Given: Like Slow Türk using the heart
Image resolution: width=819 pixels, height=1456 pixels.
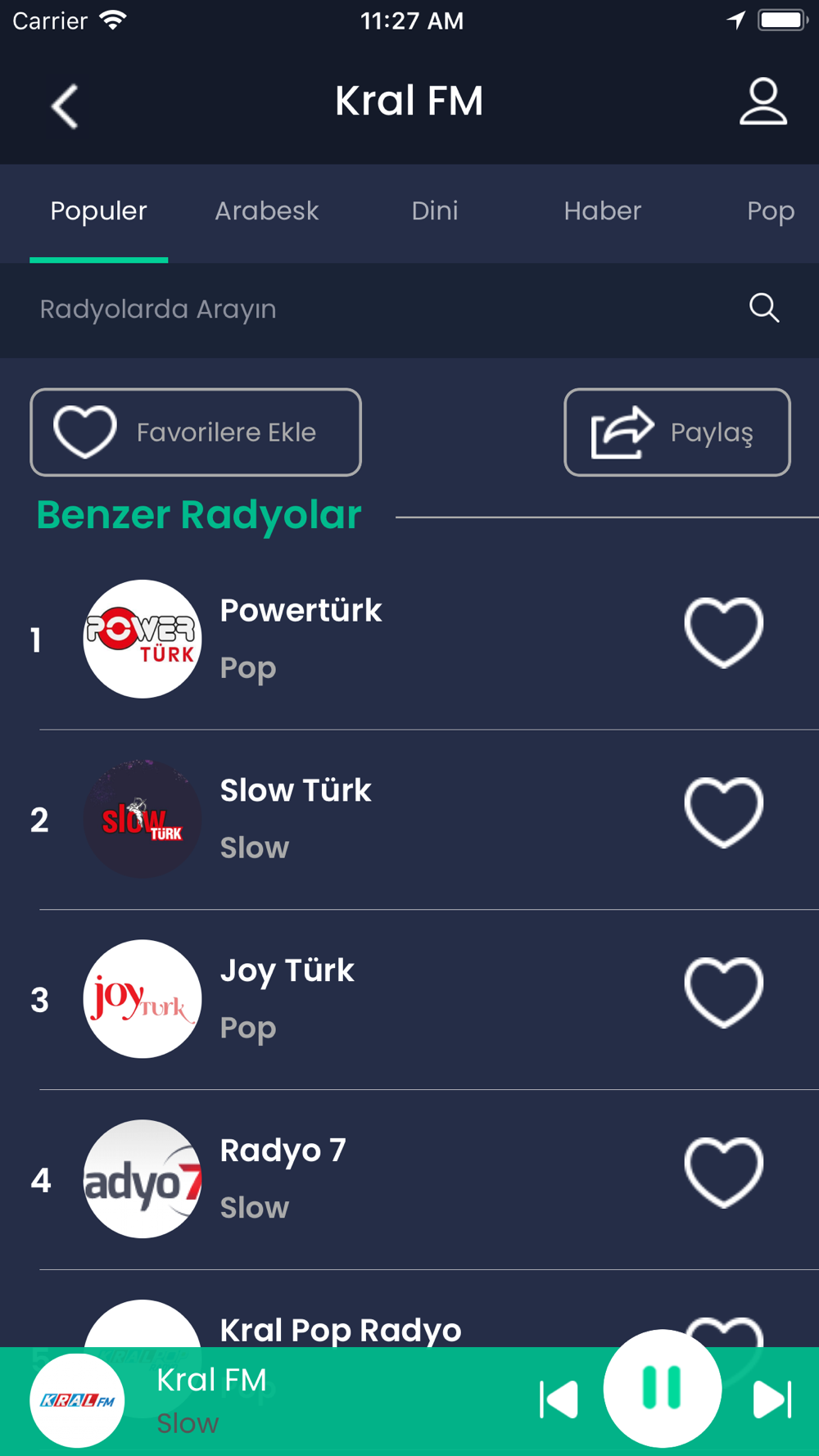Looking at the screenshot, I should click(x=724, y=812).
